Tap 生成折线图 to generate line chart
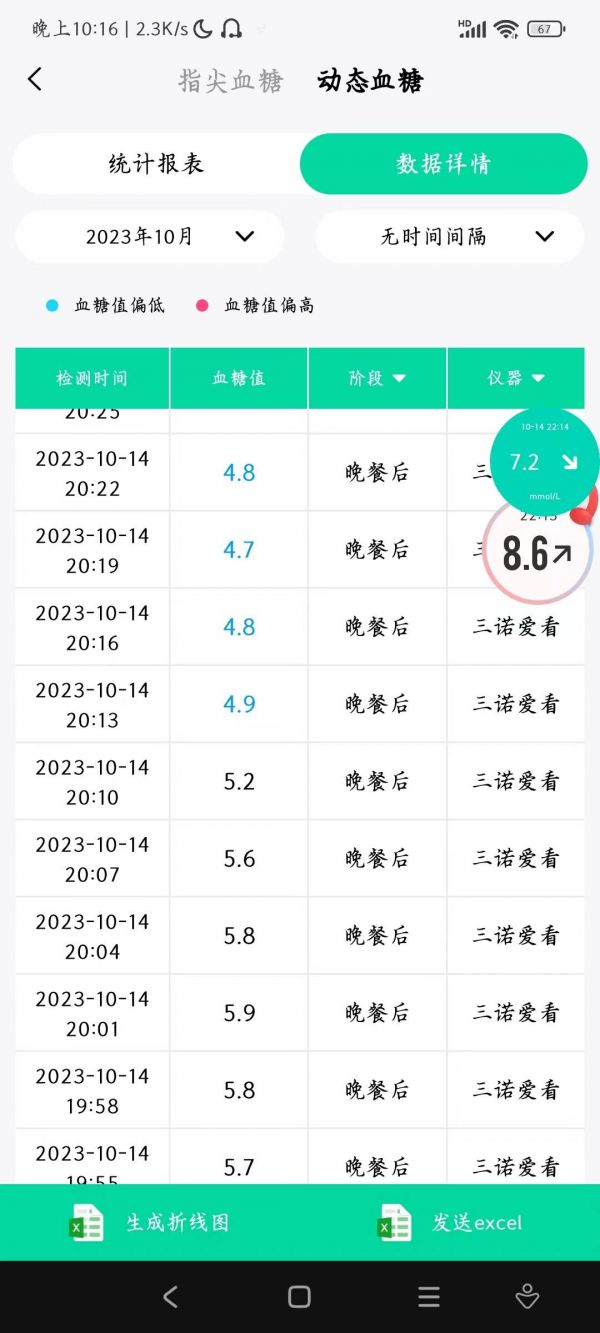Viewport: 600px width, 1333px height. coord(150,1222)
